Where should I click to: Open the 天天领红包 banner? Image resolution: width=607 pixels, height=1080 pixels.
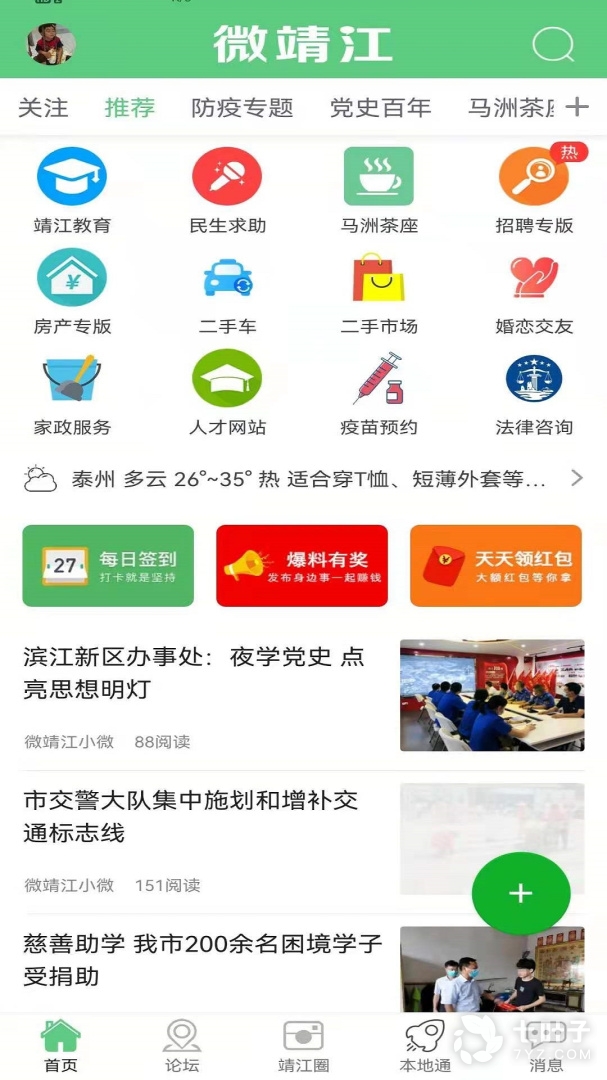click(x=496, y=566)
